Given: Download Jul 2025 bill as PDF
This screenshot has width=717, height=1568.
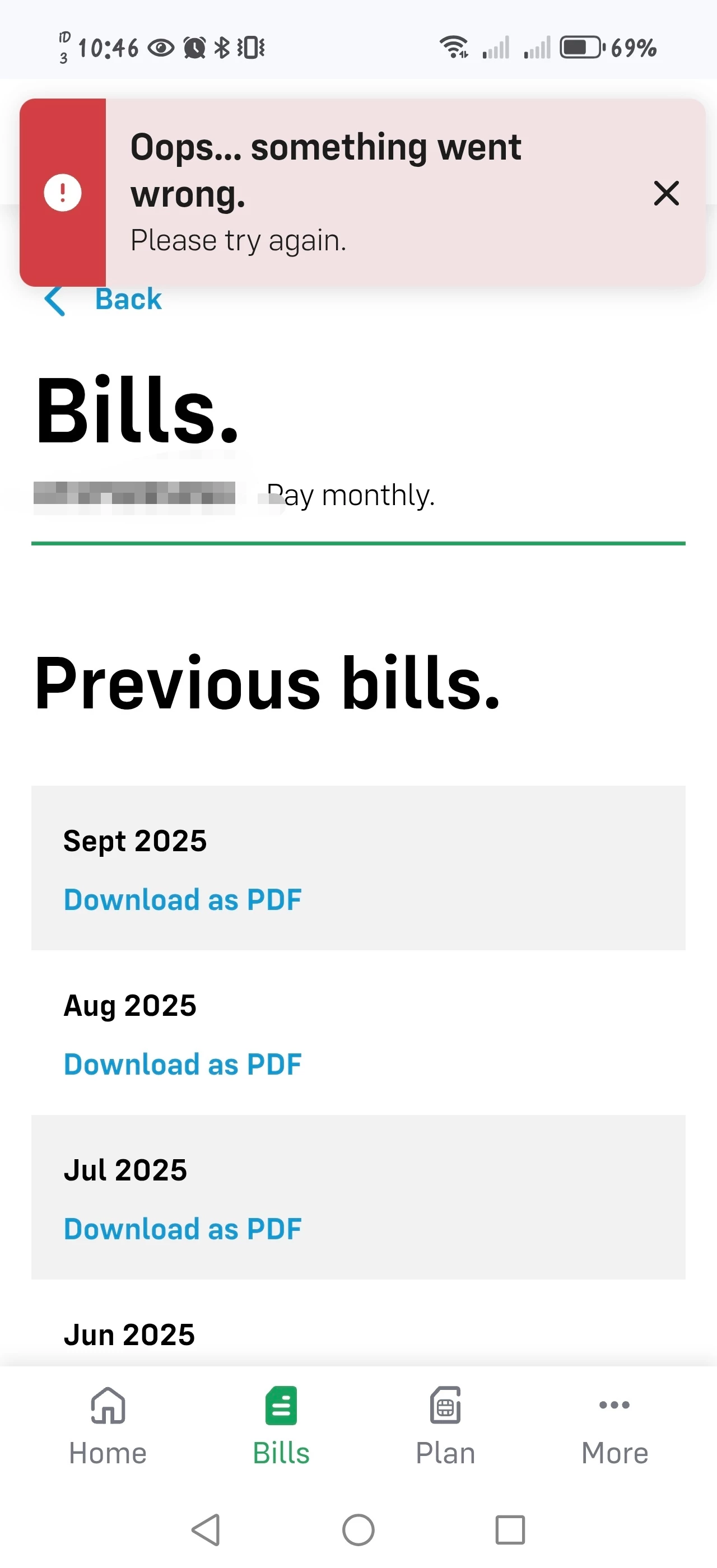Looking at the screenshot, I should pos(183,1229).
